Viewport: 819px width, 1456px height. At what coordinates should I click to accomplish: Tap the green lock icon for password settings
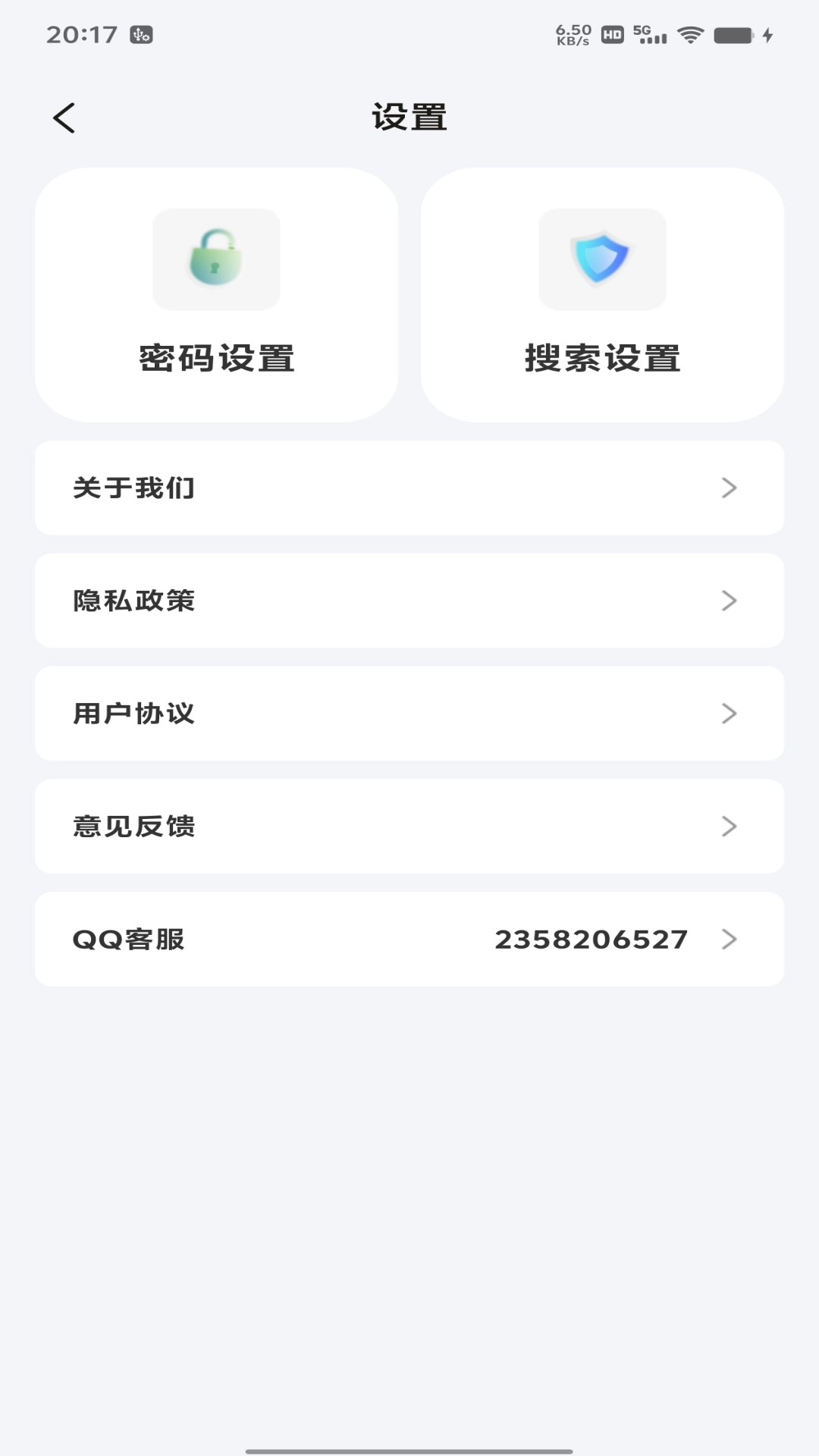[216, 259]
